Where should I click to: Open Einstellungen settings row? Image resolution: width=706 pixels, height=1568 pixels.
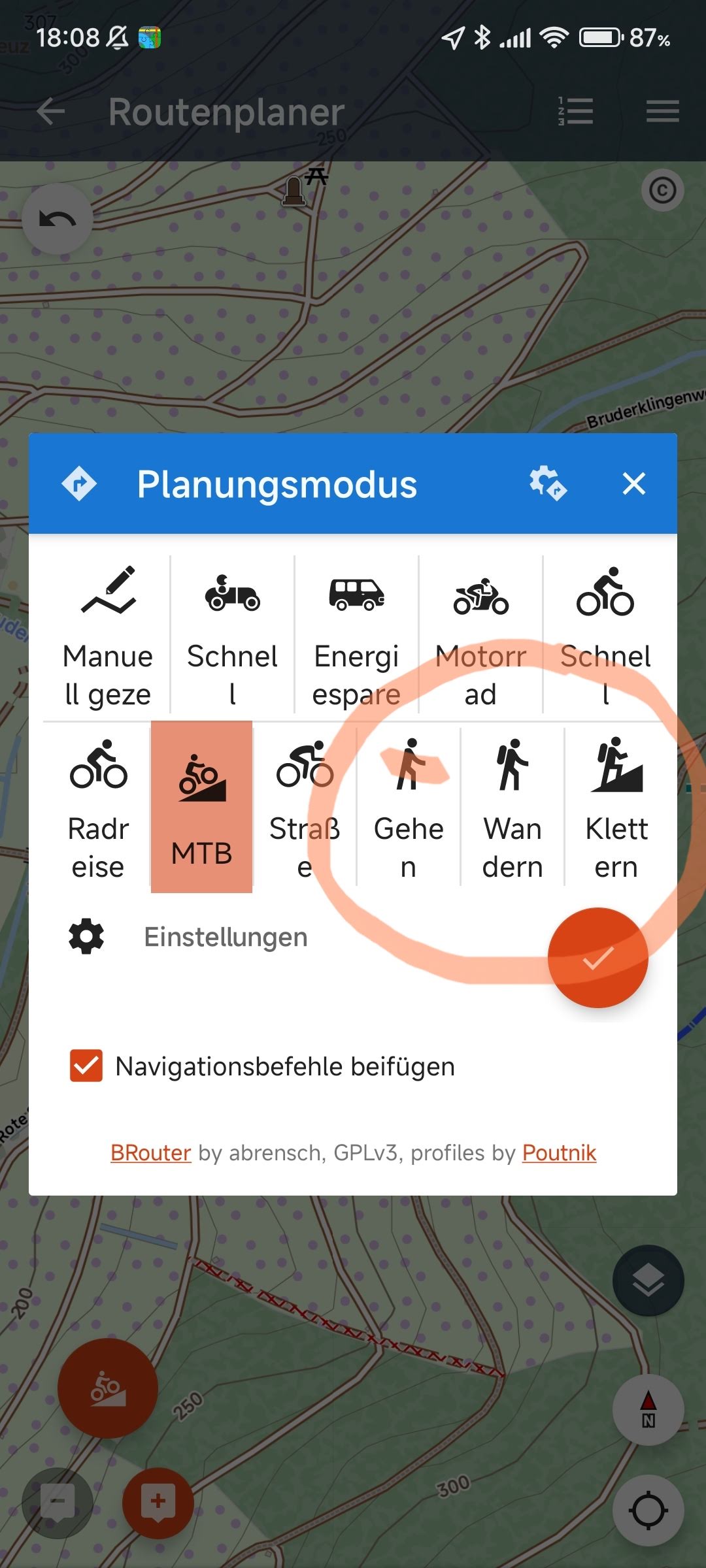click(226, 937)
